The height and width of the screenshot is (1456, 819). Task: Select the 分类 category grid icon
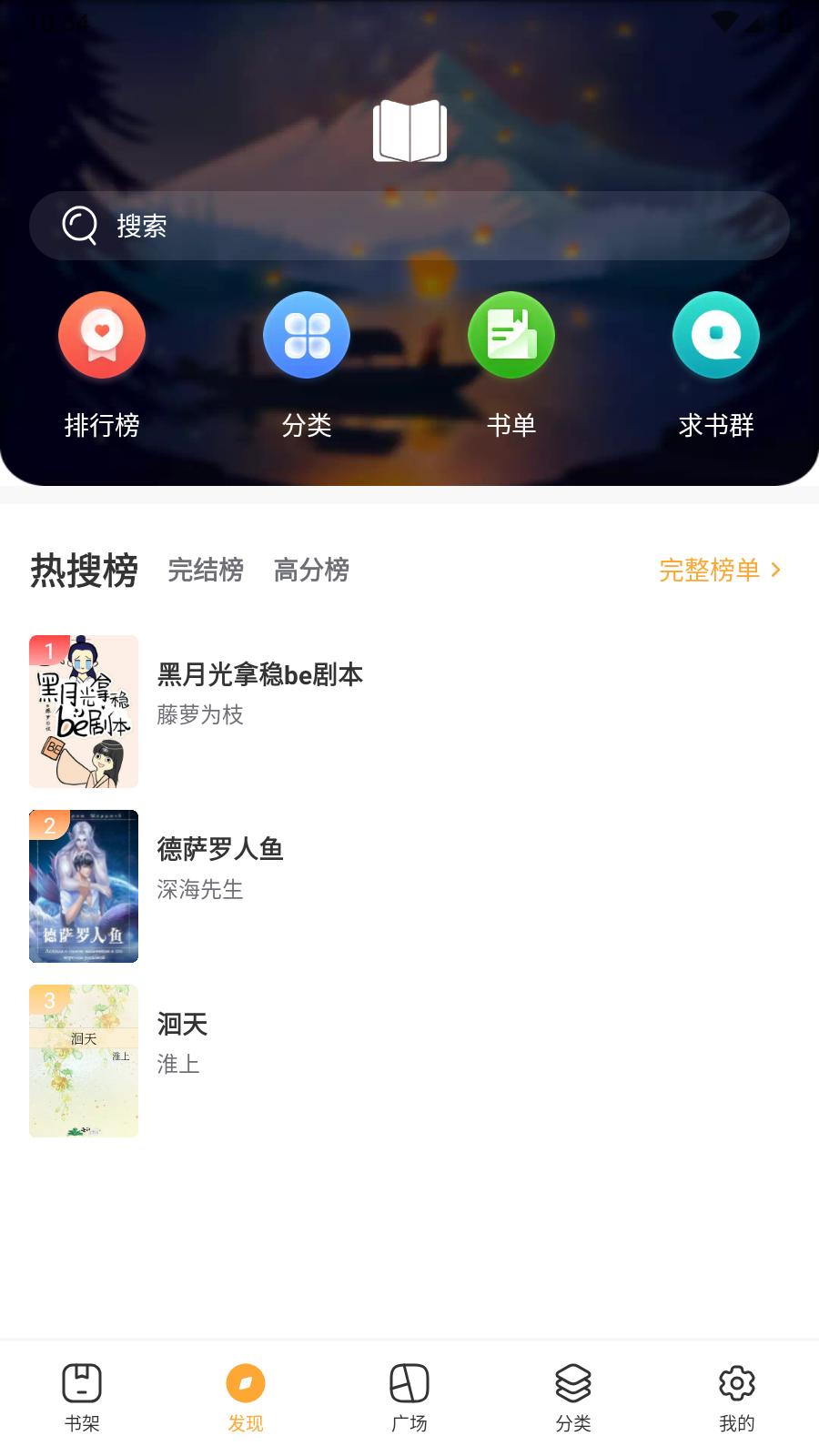(x=307, y=335)
